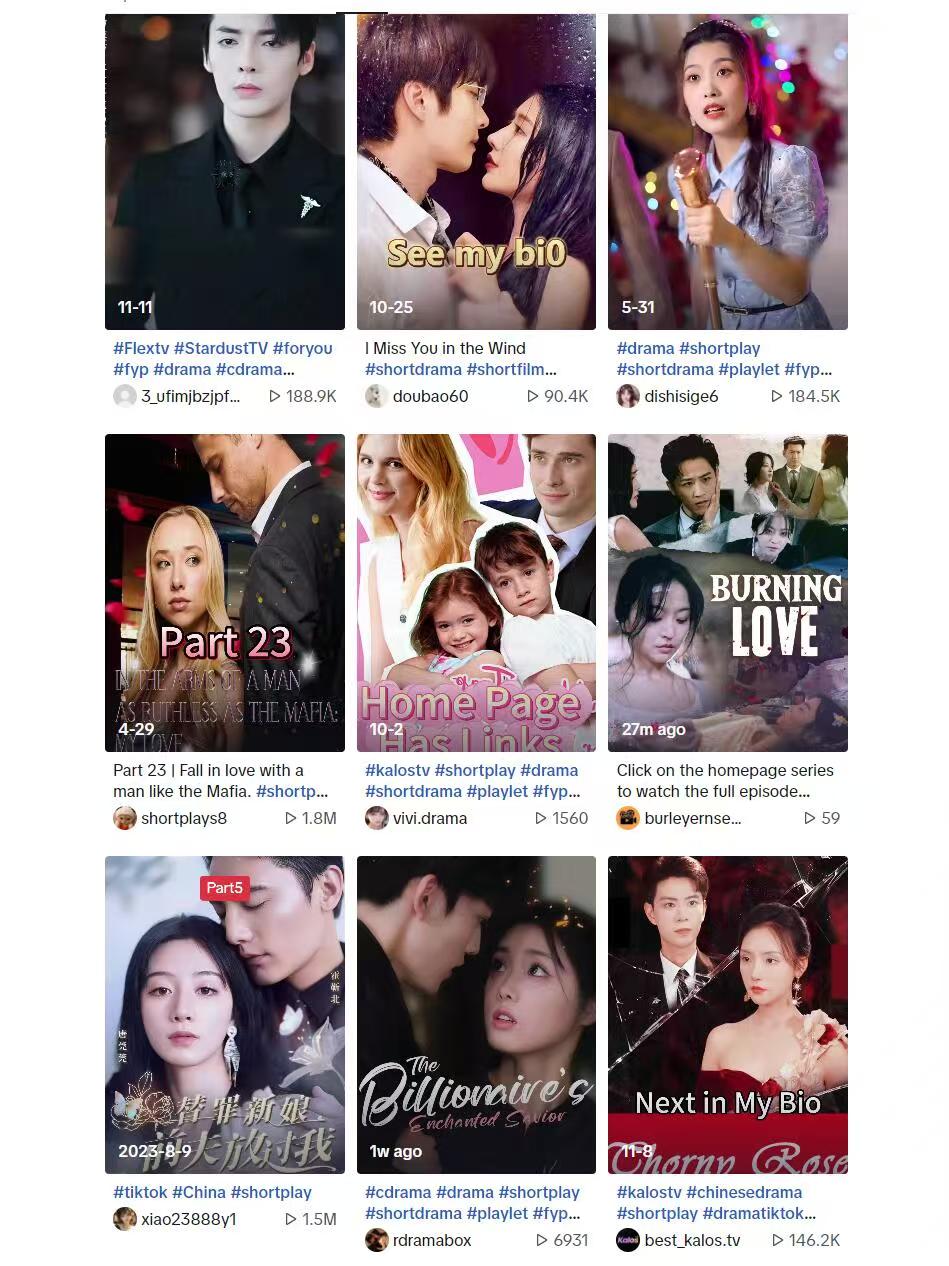
Task: View vivi.drama's profile
Action: click(x=430, y=818)
